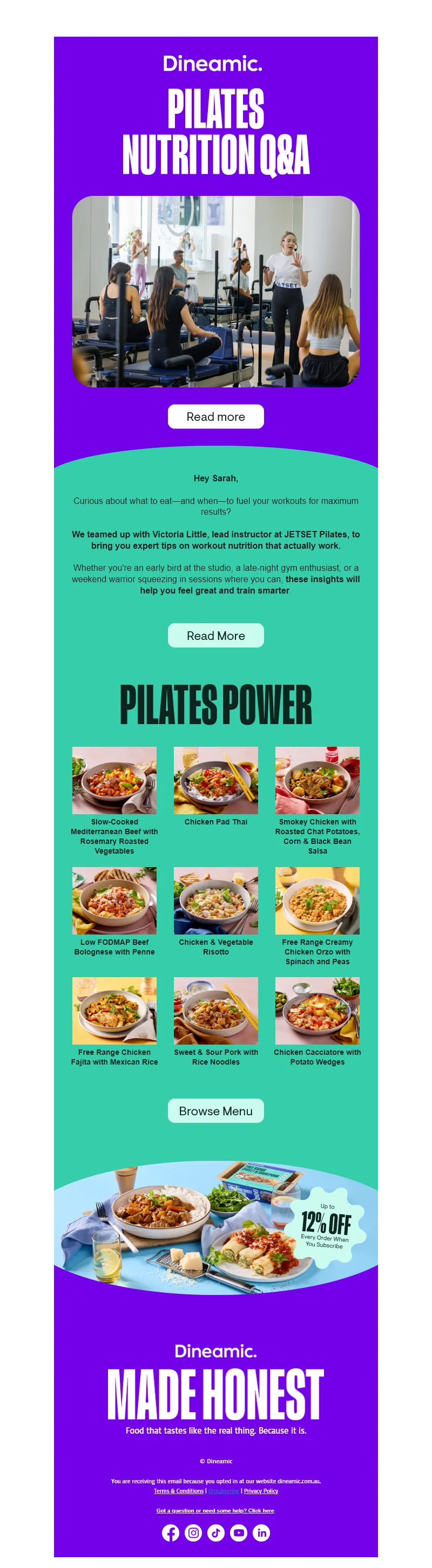Image resolution: width=432 pixels, height=1568 pixels.
Task: Tap the white Read more button
Action: (x=215, y=417)
